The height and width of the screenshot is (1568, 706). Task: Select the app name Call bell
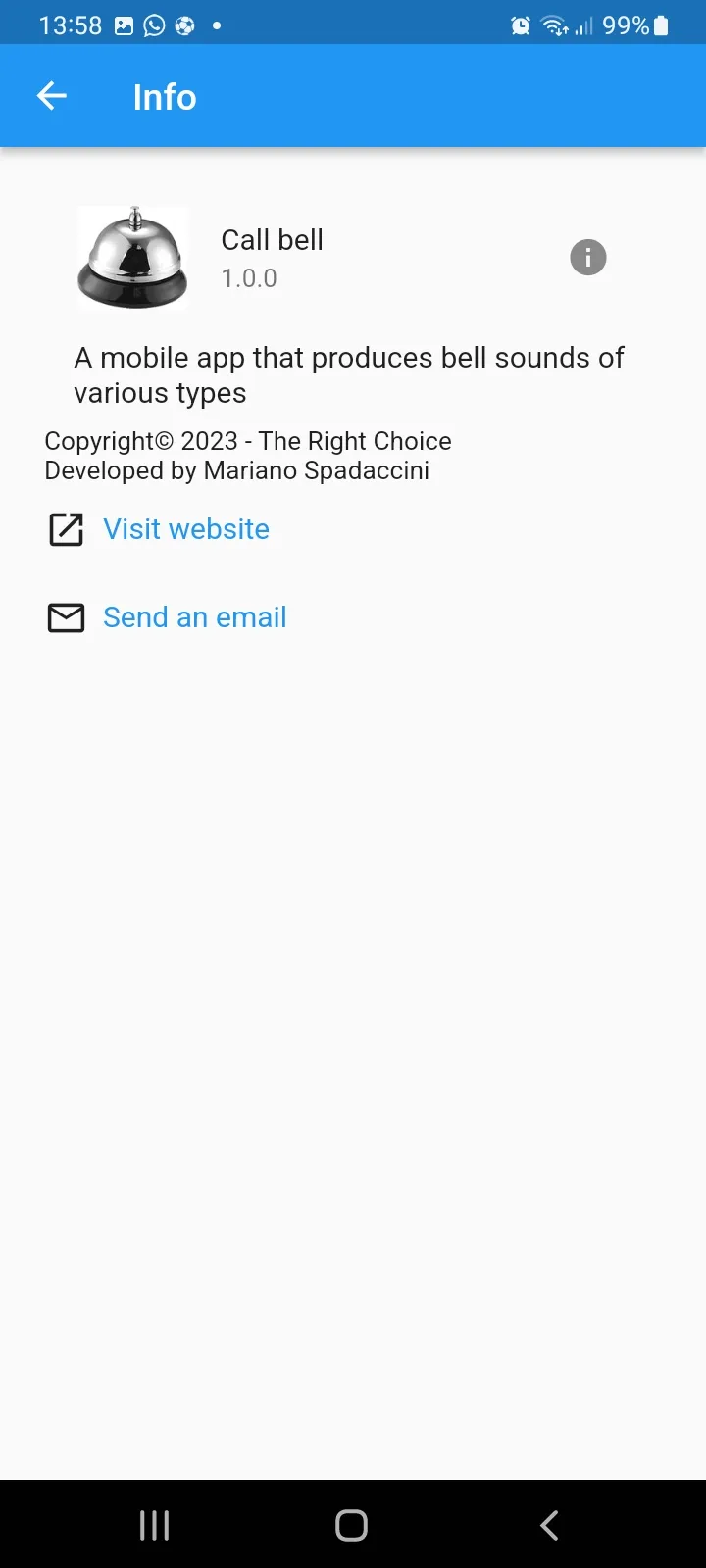coord(272,239)
